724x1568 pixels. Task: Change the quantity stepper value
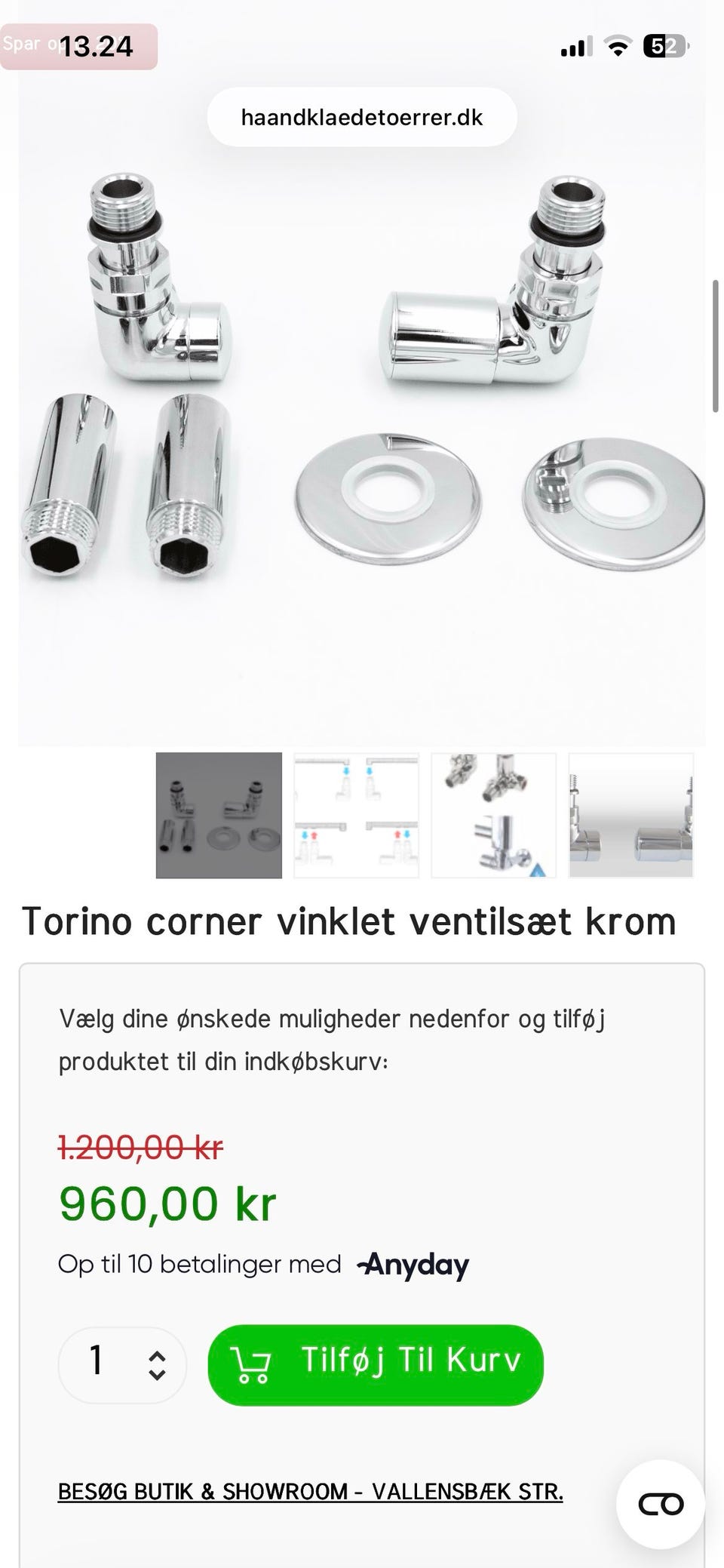[122, 1365]
